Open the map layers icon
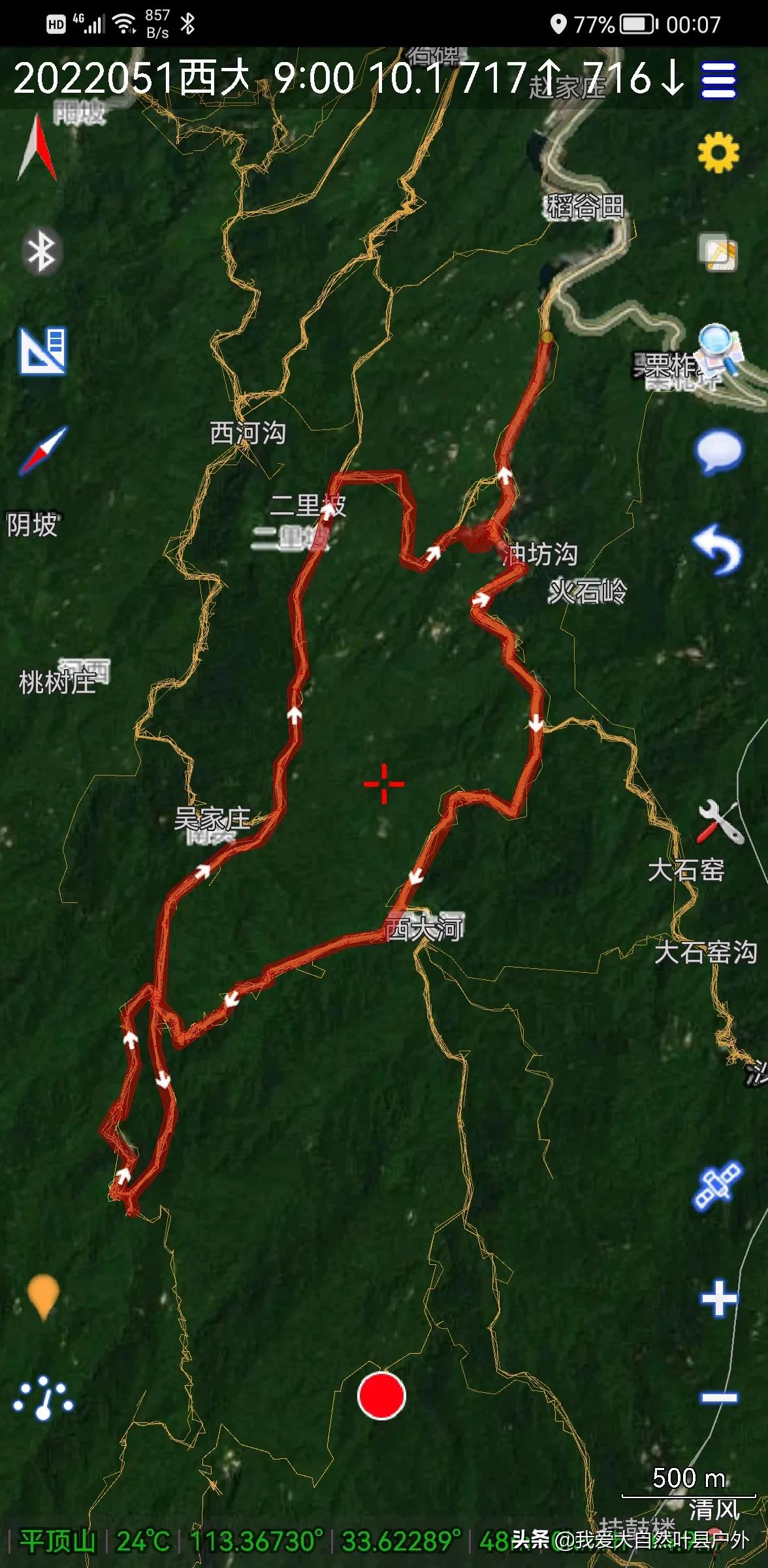The width and height of the screenshot is (768, 1568). pos(718,253)
